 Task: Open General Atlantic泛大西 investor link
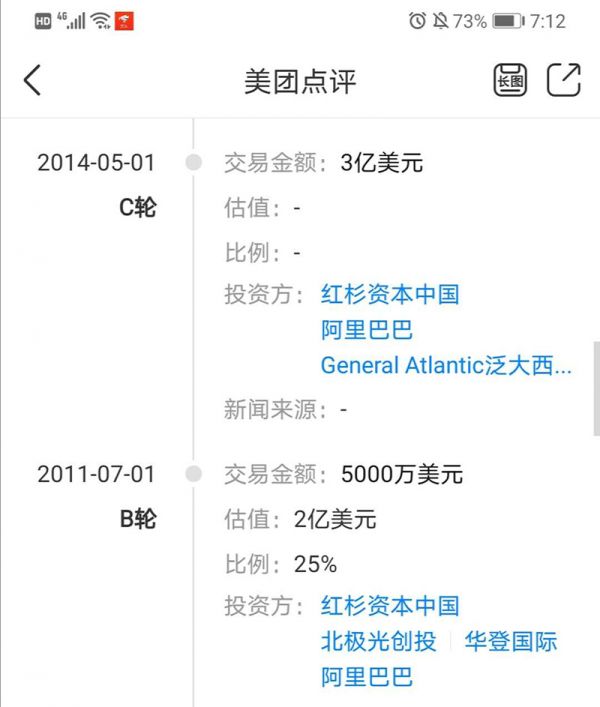(x=446, y=365)
